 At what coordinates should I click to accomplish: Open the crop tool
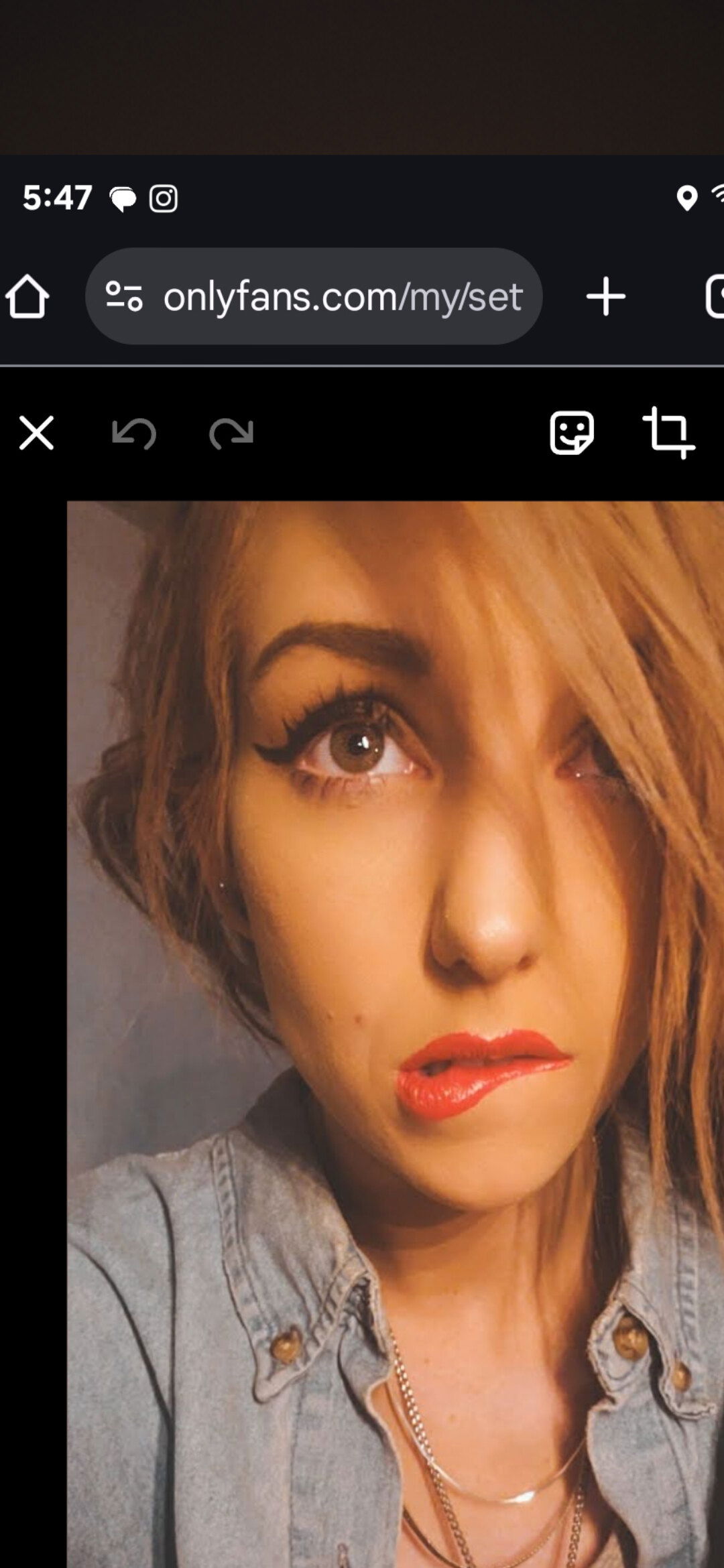pos(668,433)
